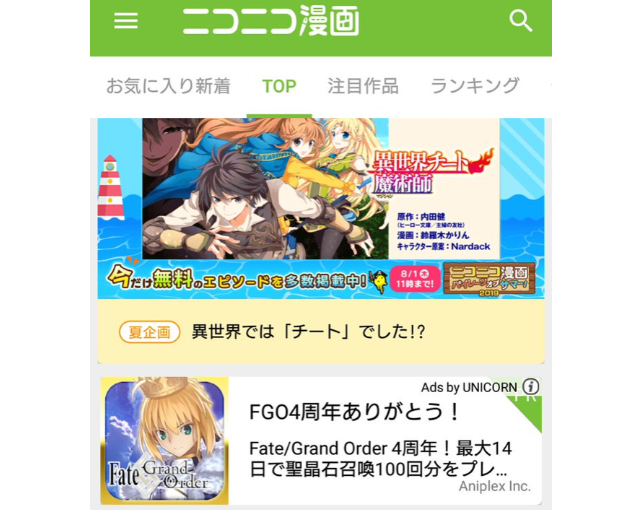Tap the ad info icon by UNICORN
Screen dimensions: 640x510
pos(531,387)
